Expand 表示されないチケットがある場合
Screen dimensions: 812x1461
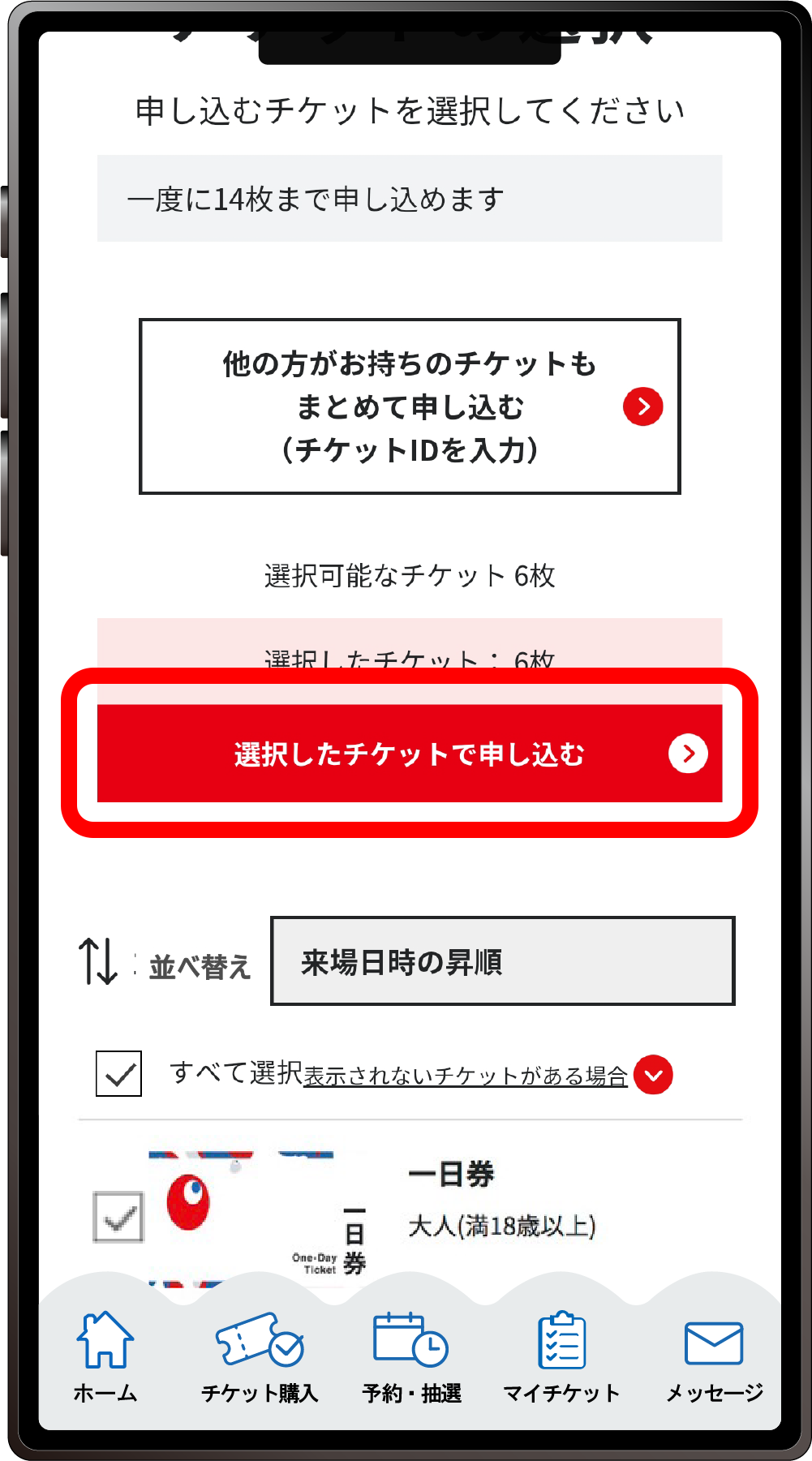click(x=653, y=1075)
